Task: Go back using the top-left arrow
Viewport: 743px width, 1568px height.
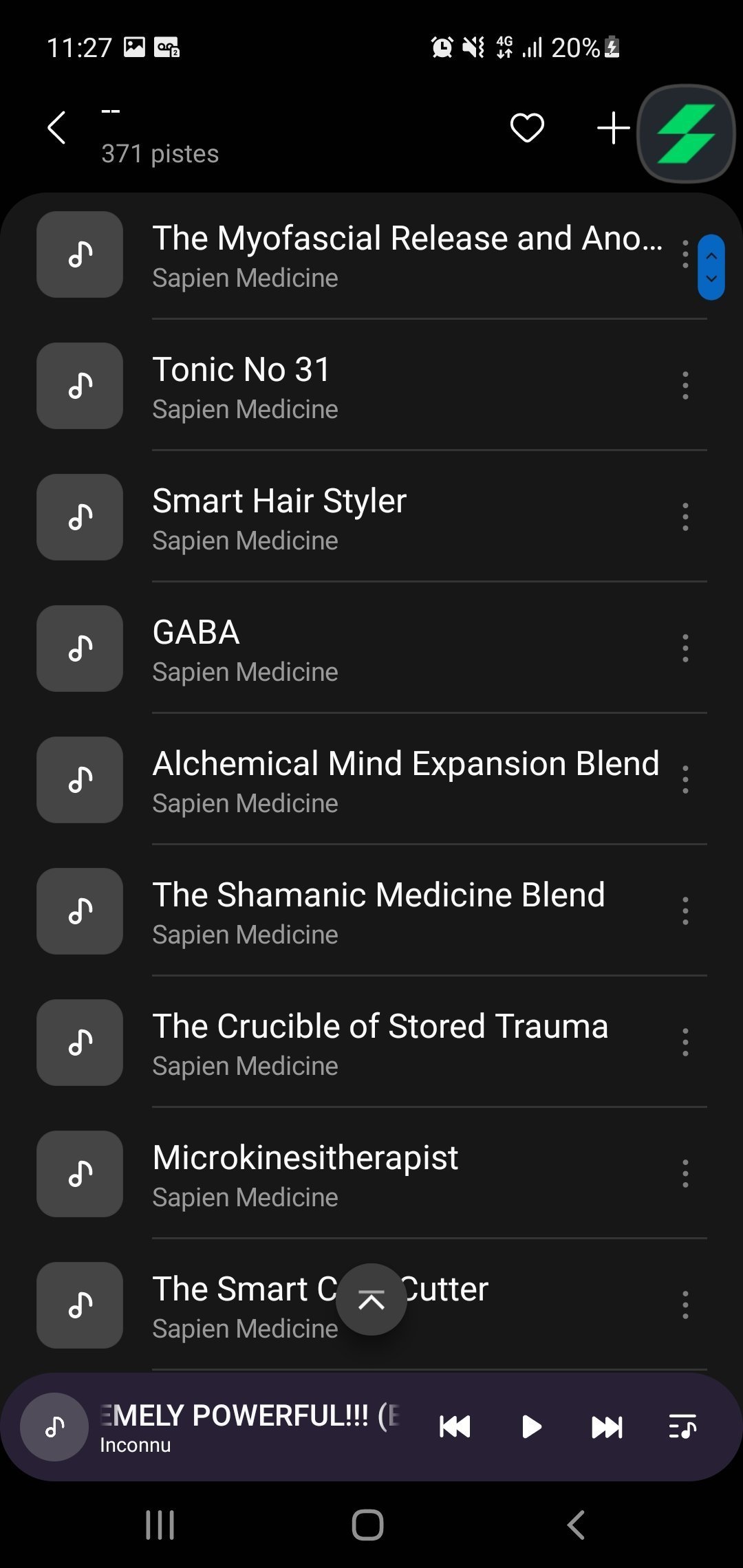Action: pos(56,128)
